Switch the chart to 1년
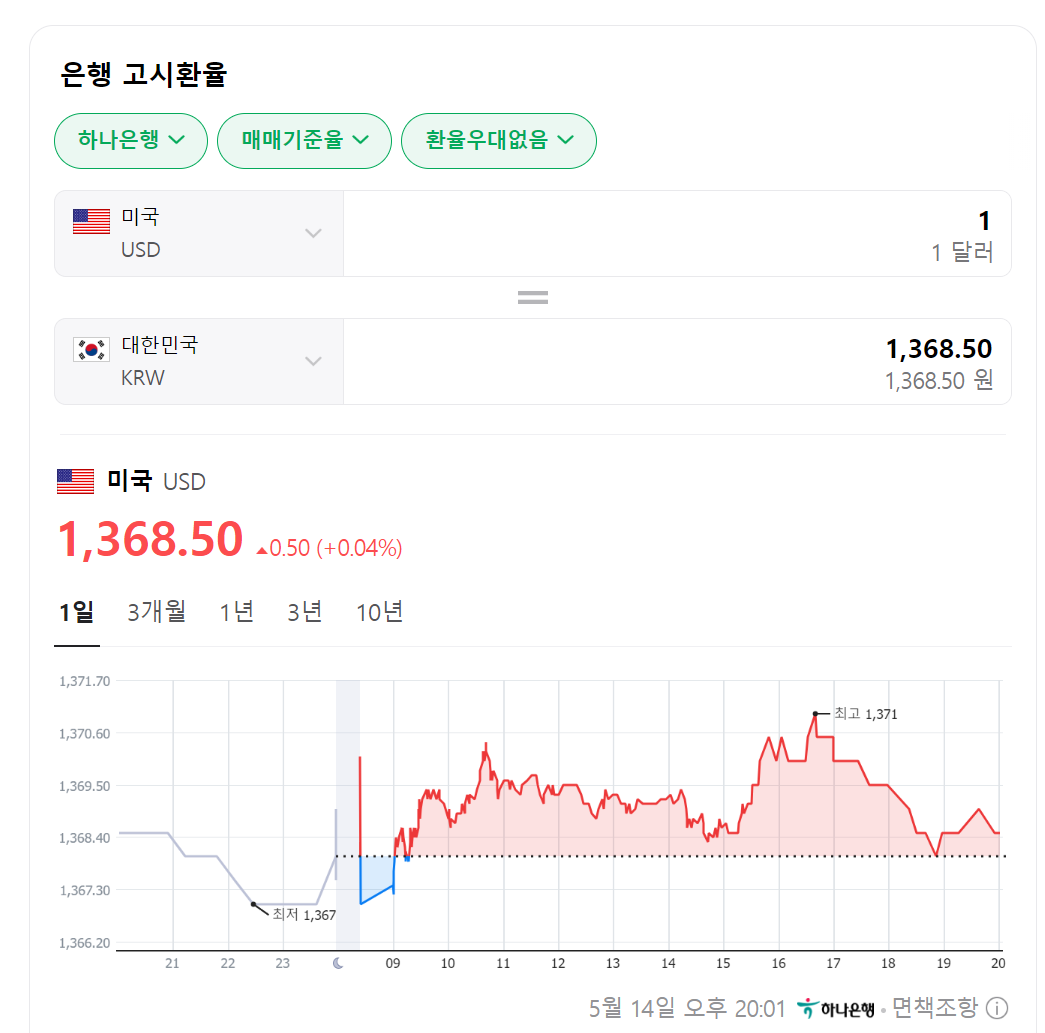The width and height of the screenshot is (1045, 1033). pyautogui.click(x=237, y=612)
